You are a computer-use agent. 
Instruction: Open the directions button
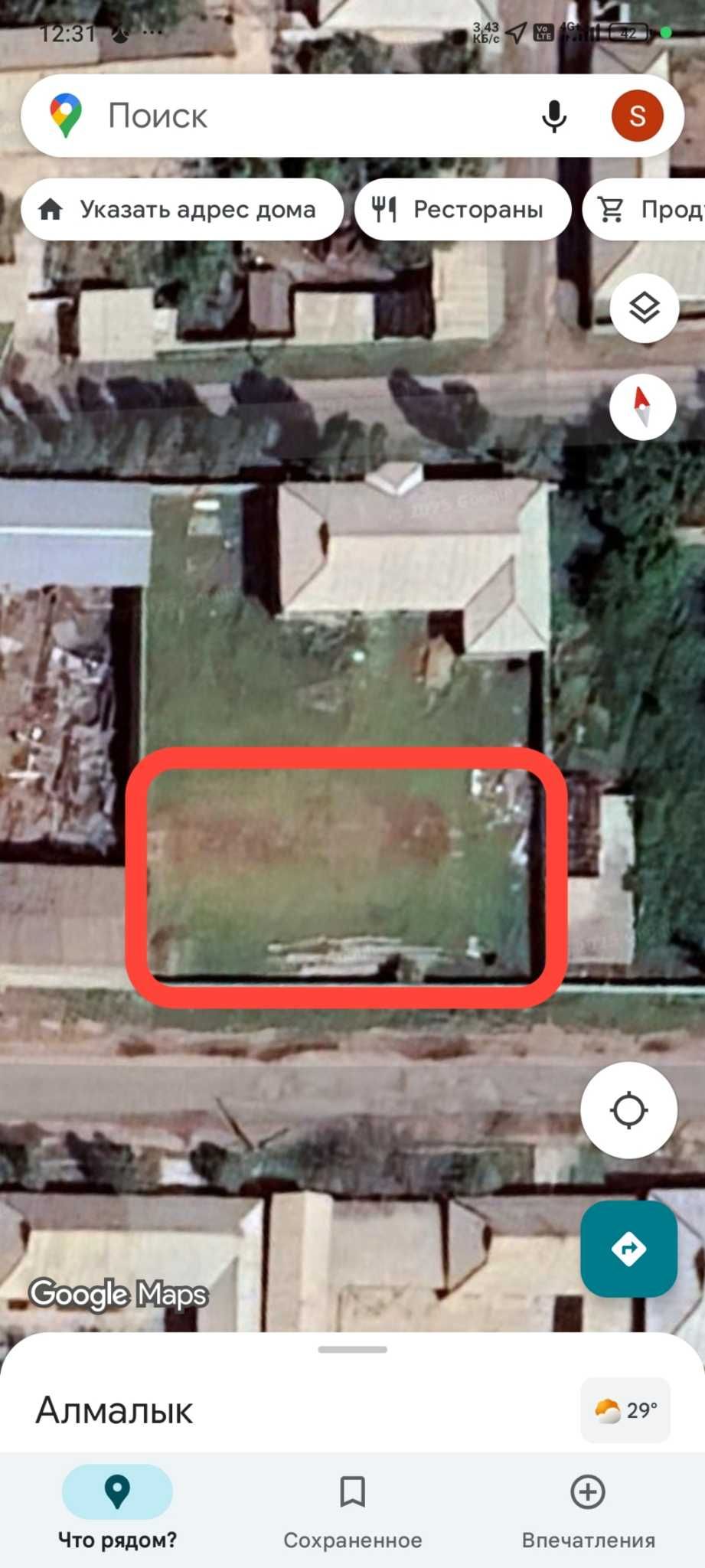[628, 1249]
